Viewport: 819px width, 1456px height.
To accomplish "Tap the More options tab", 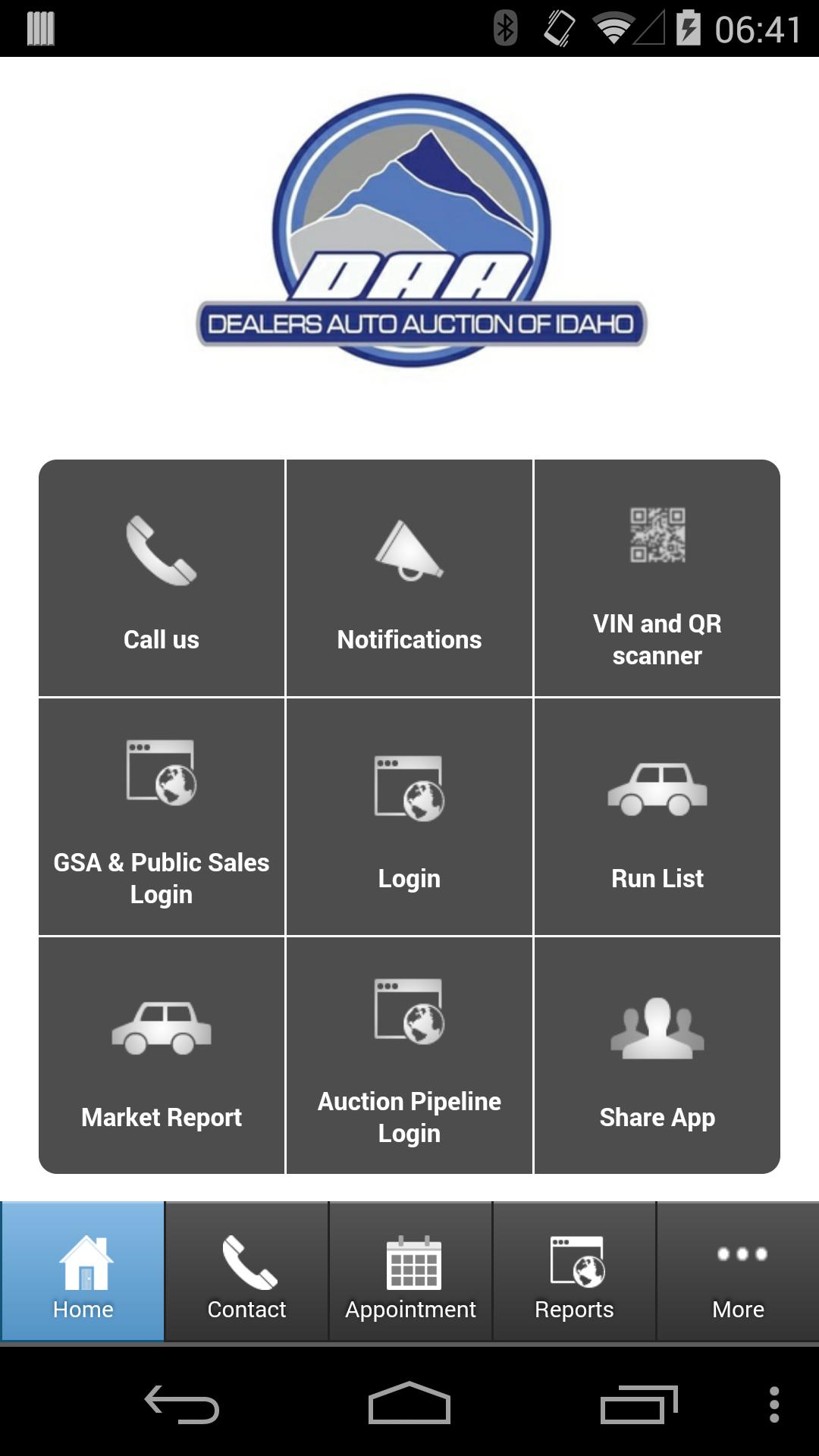I will pyautogui.click(x=736, y=1270).
